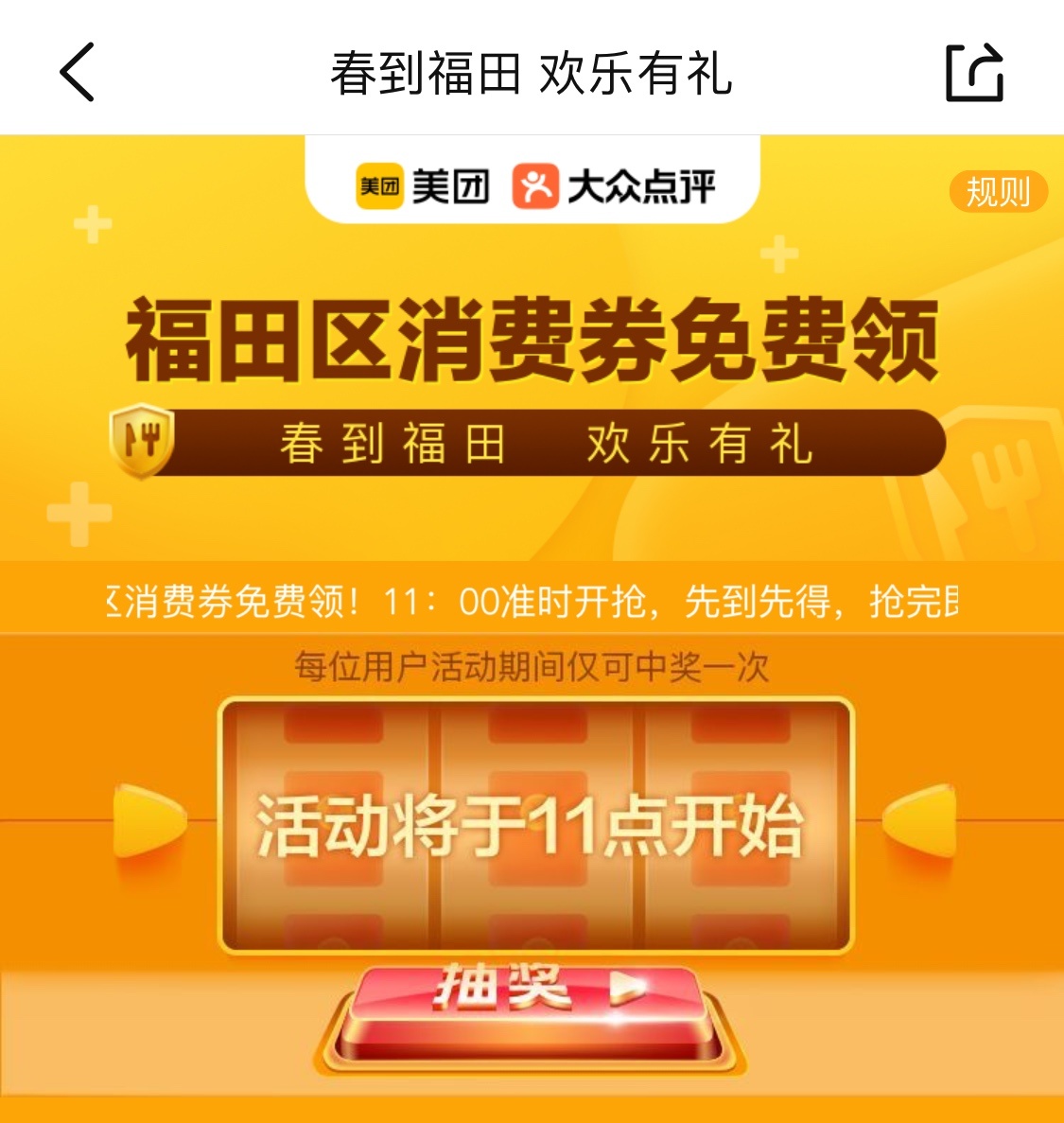The height and width of the screenshot is (1123, 1064).
Task: Go back using the top-left arrow
Action: [x=78, y=72]
